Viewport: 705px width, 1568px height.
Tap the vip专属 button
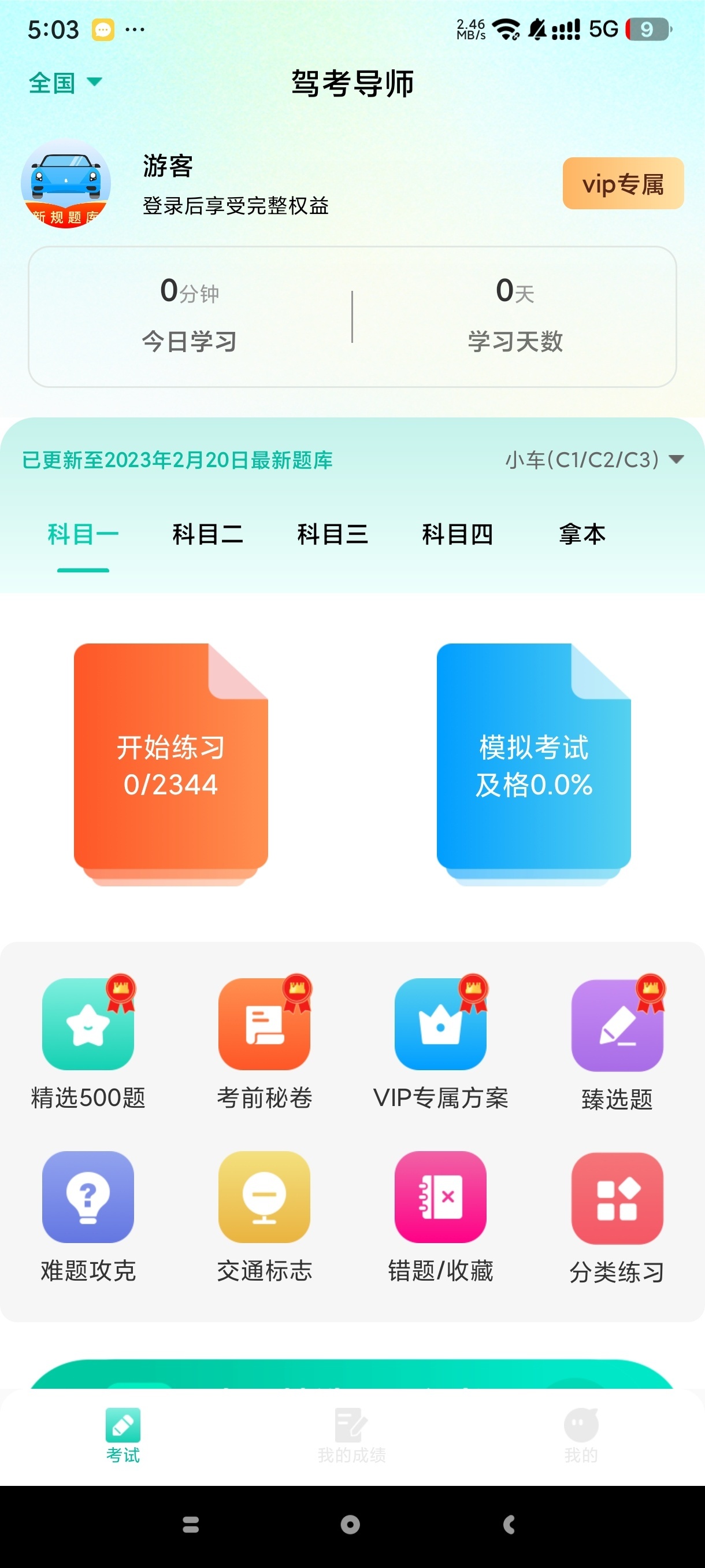622,184
